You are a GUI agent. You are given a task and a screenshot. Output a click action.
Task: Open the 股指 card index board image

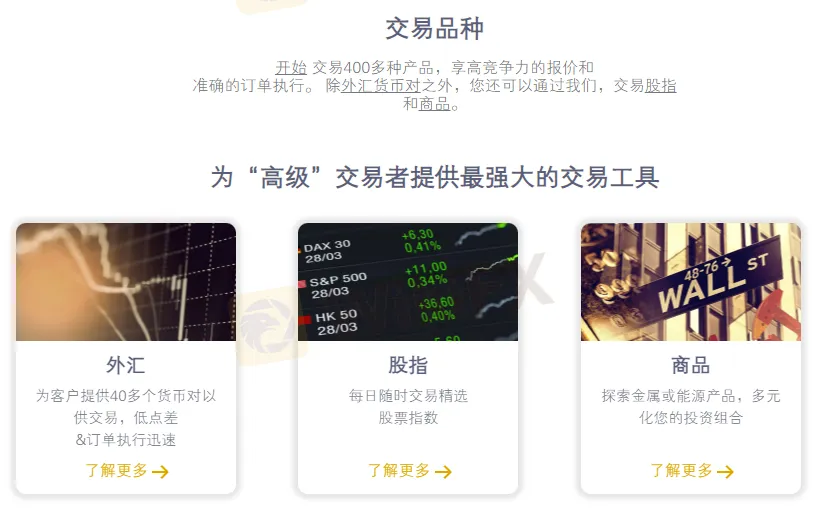pos(408,282)
